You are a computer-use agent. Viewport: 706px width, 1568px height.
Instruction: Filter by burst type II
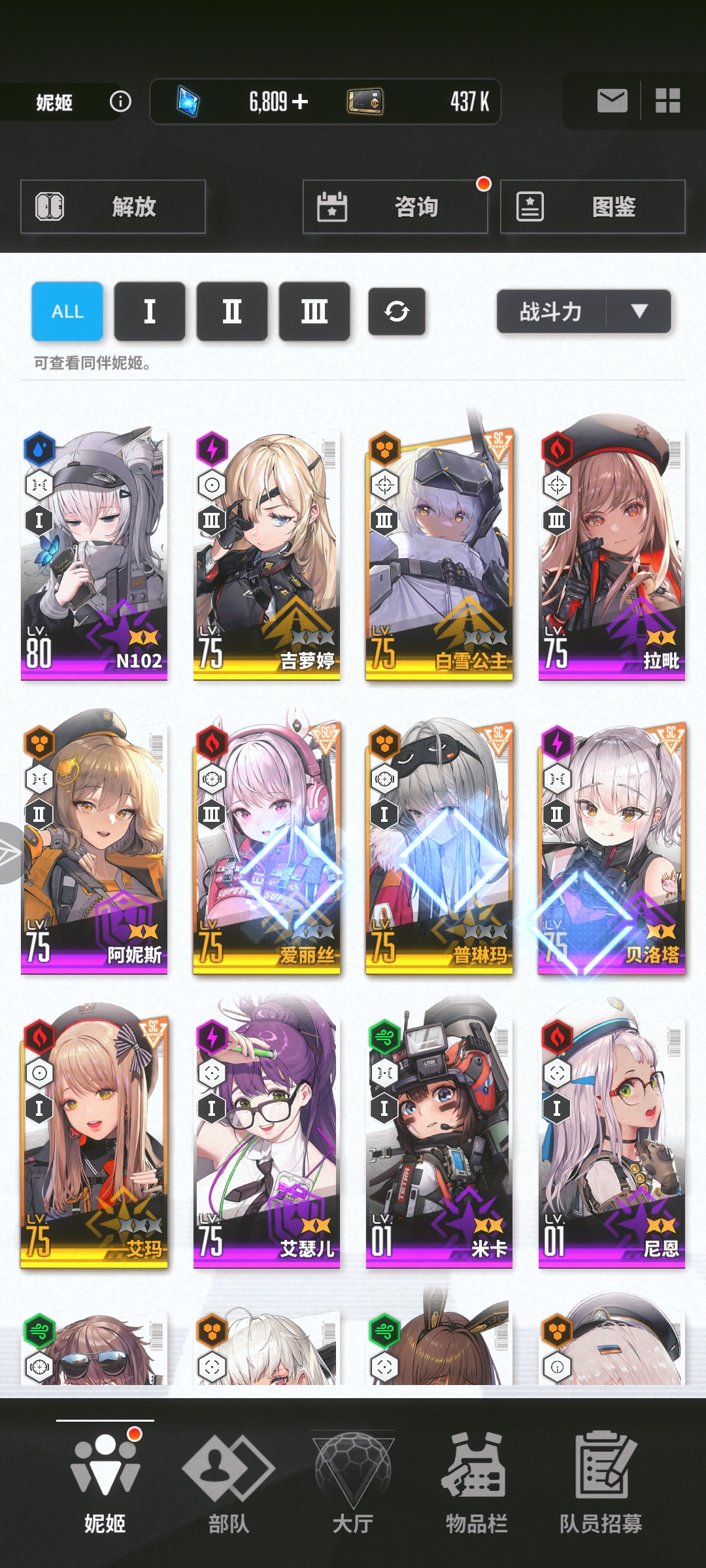(232, 311)
